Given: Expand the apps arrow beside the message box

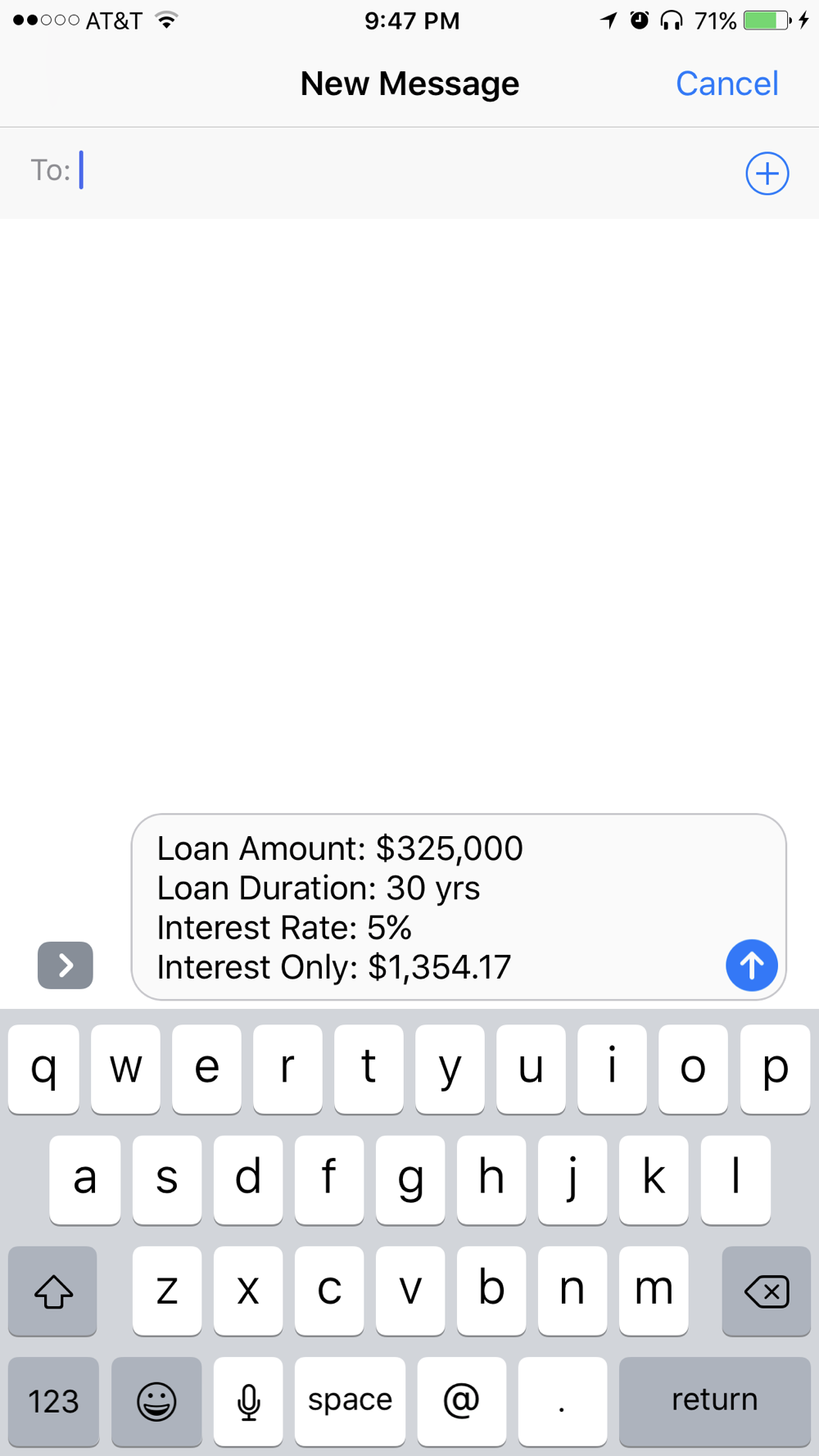Looking at the screenshot, I should point(66,965).
